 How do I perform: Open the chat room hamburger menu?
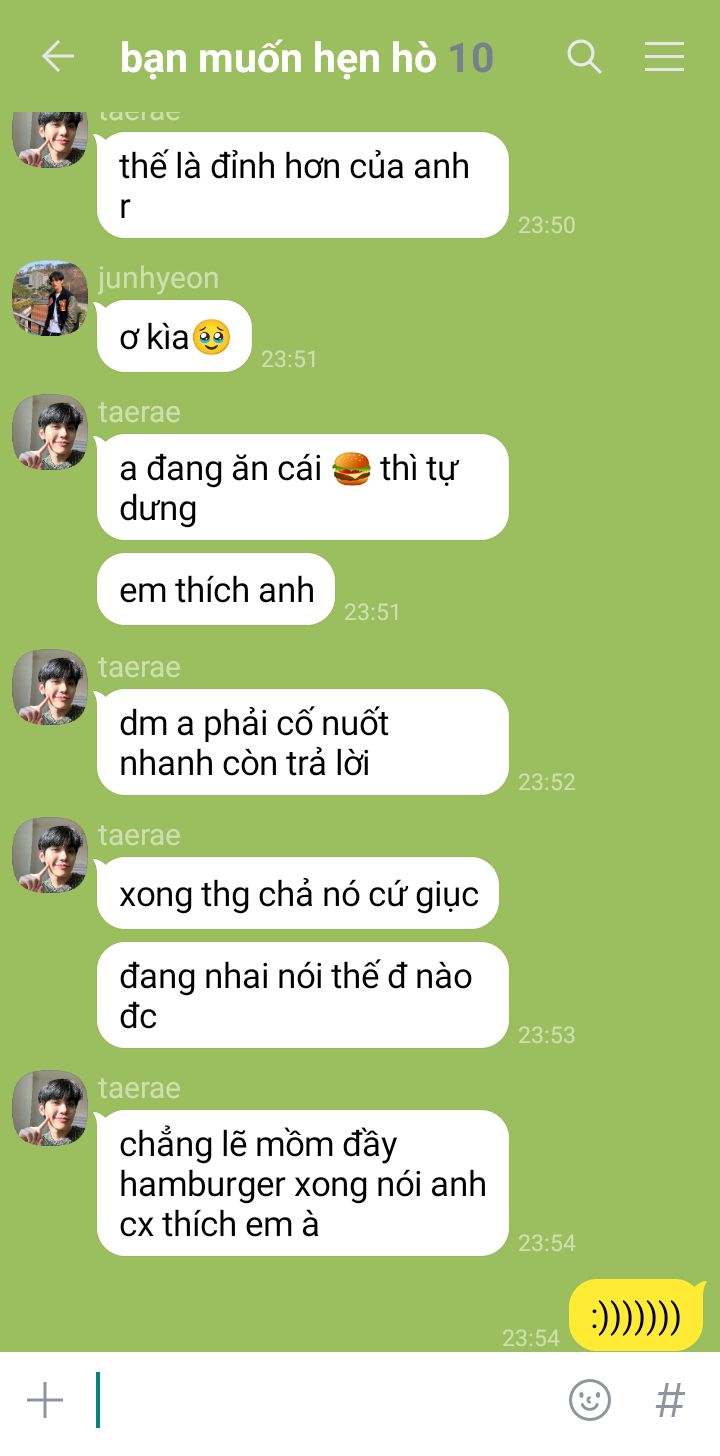[x=664, y=57]
